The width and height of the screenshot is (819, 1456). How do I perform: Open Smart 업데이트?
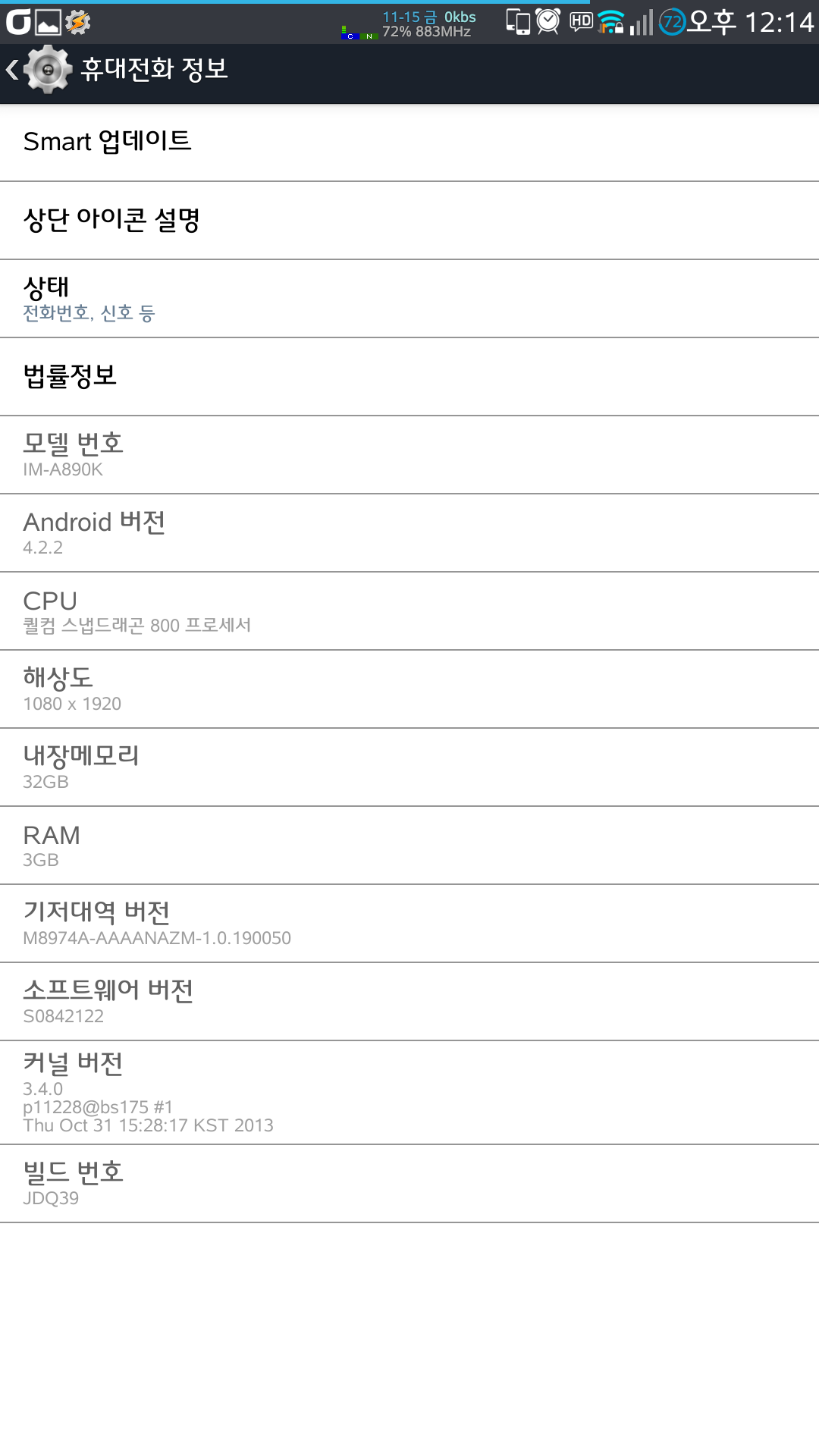pos(409,142)
